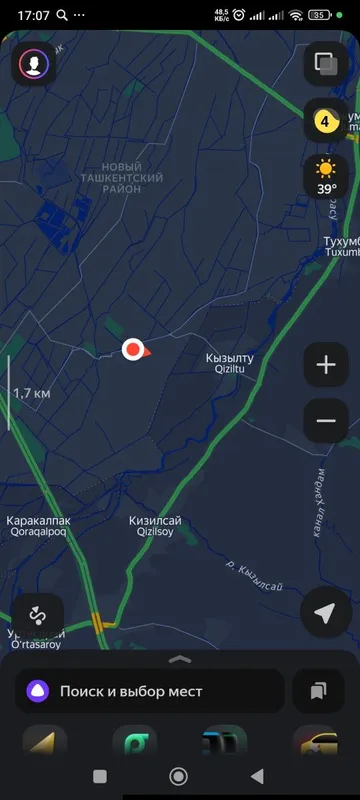Expand the bottom panel handle

click(179, 659)
